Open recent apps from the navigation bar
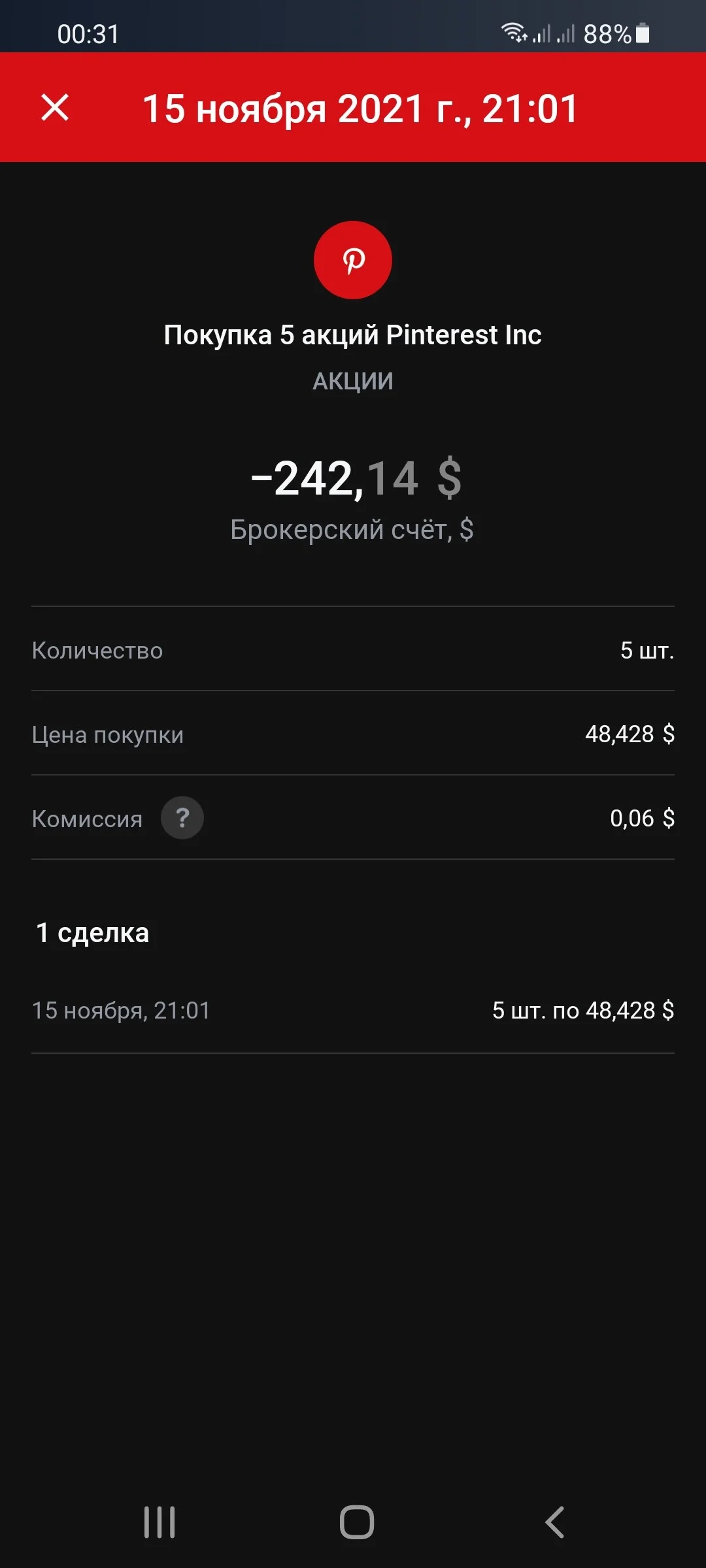The height and width of the screenshot is (1568, 706). click(160, 1522)
